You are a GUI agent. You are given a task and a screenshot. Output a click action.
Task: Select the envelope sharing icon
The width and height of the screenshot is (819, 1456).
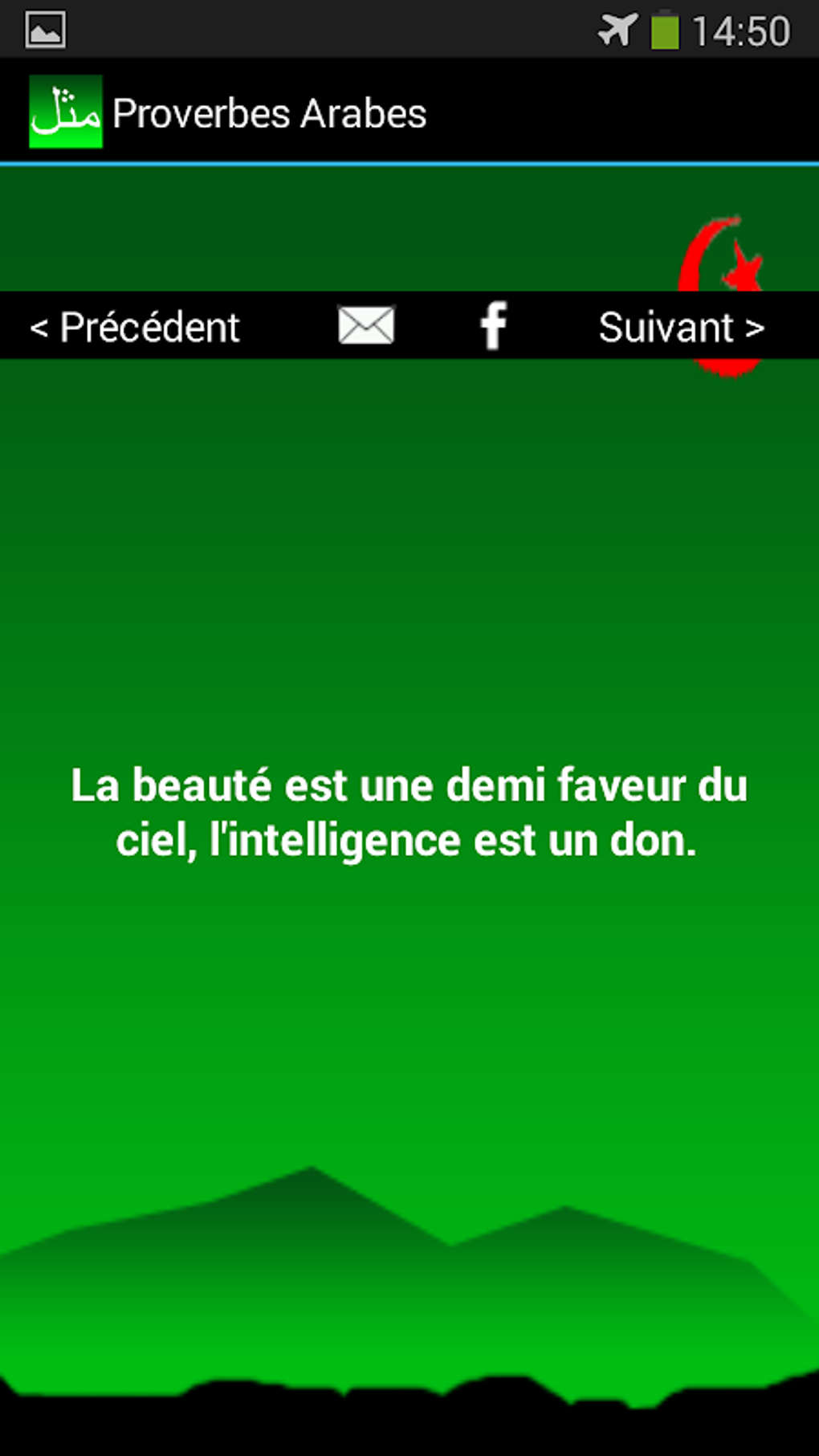coord(365,324)
